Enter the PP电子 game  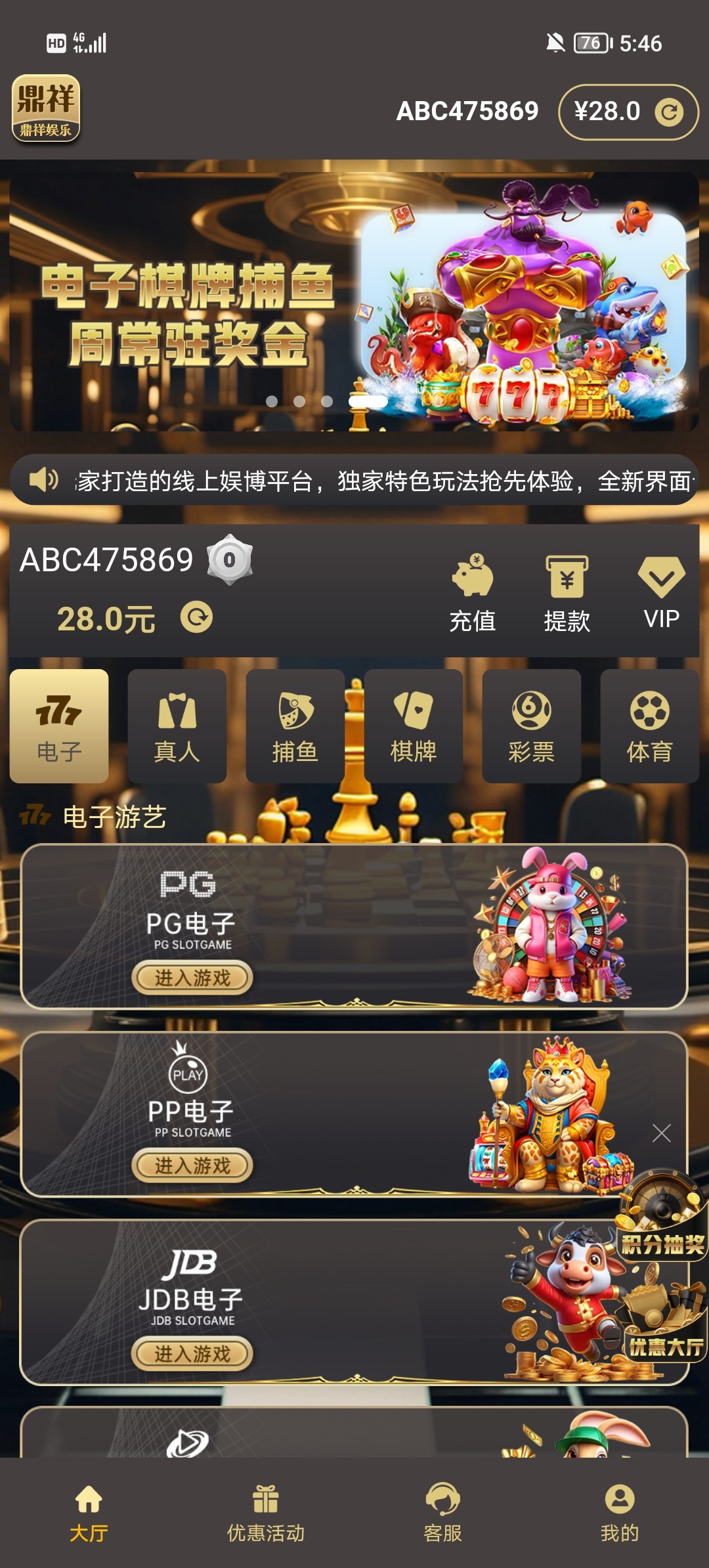(192, 1165)
